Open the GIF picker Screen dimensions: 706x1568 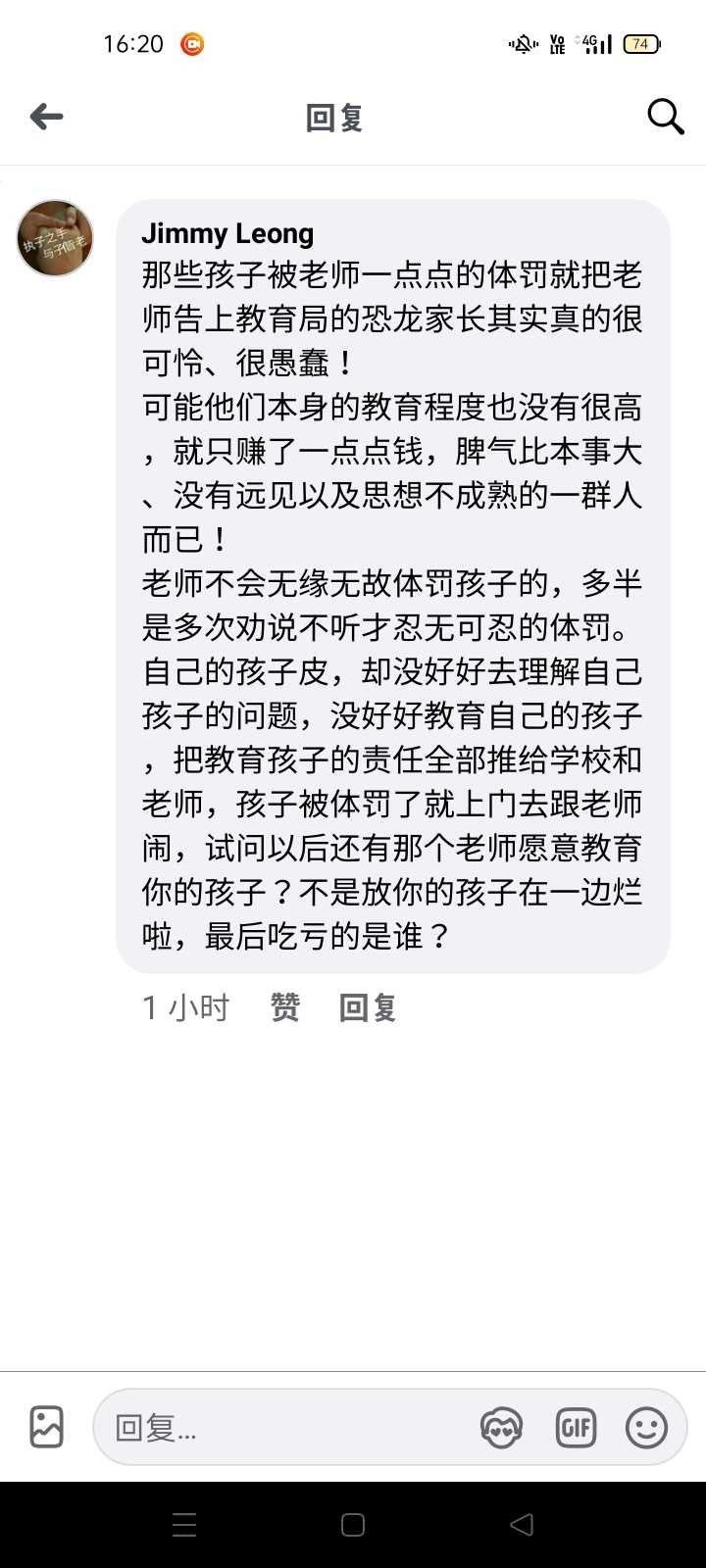[x=576, y=1427]
